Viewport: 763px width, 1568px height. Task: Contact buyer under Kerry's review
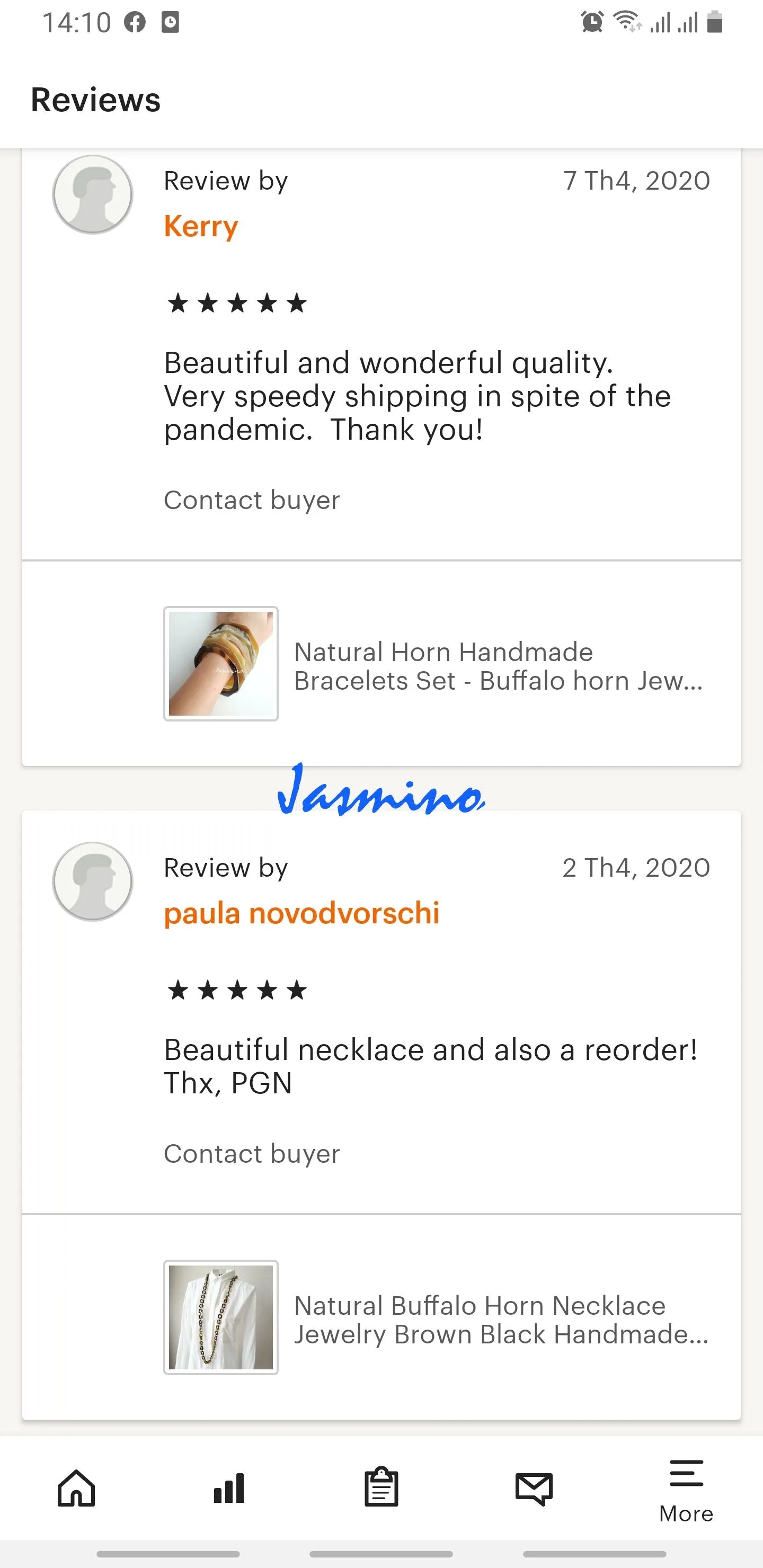(252, 501)
